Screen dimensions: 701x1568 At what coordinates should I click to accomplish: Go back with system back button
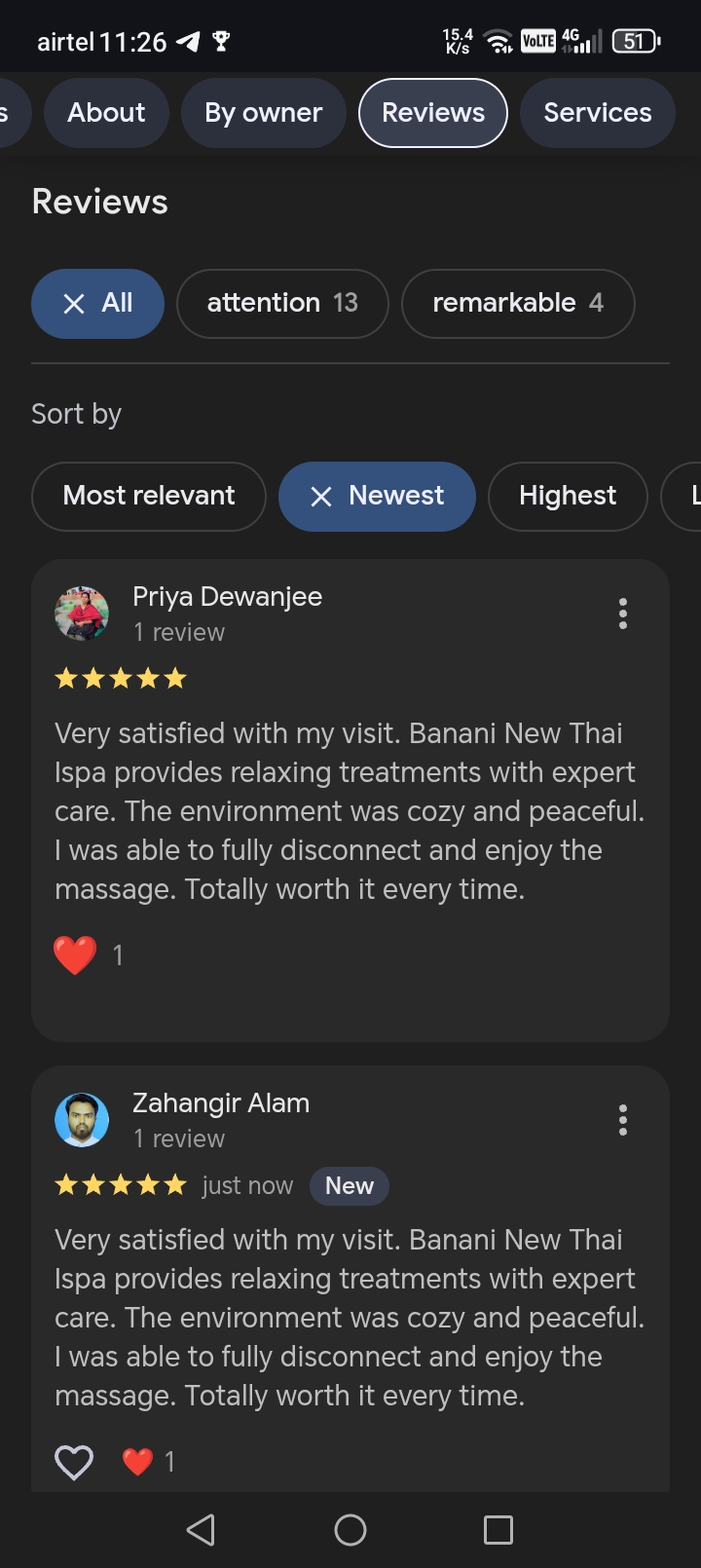click(x=201, y=1529)
